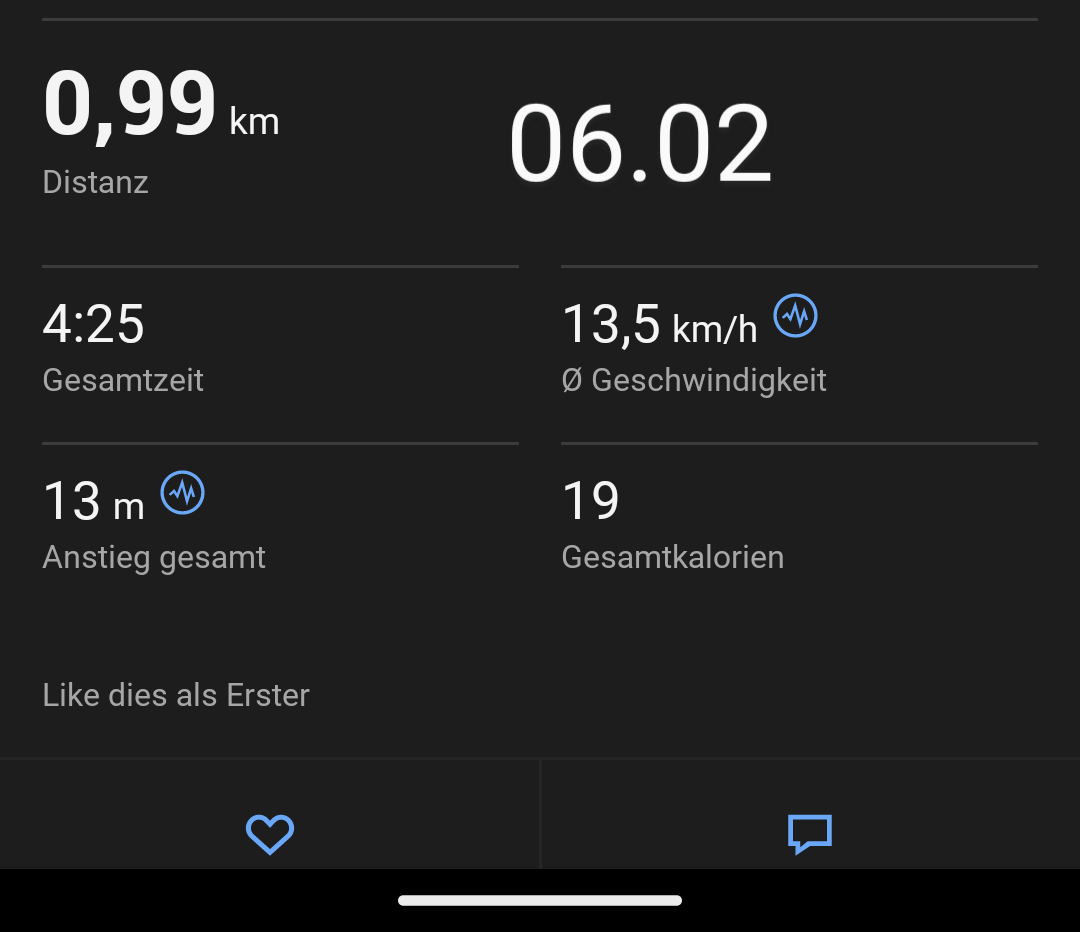Image resolution: width=1080 pixels, height=932 pixels.
Task: Open the comments speech bubble
Action: pos(809,833)
